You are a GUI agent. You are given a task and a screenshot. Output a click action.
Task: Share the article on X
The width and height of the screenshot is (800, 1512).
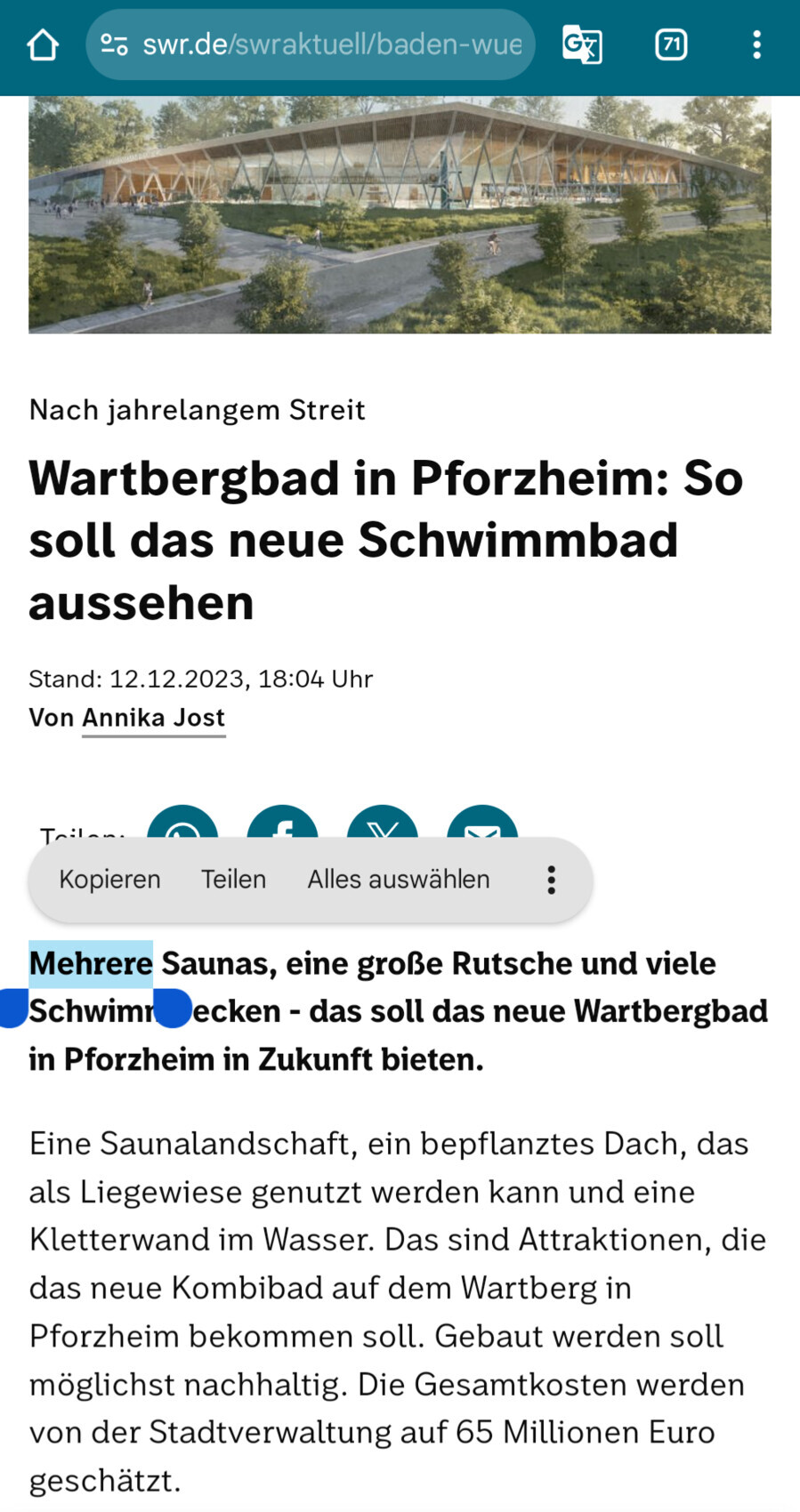tap(383, 824)
